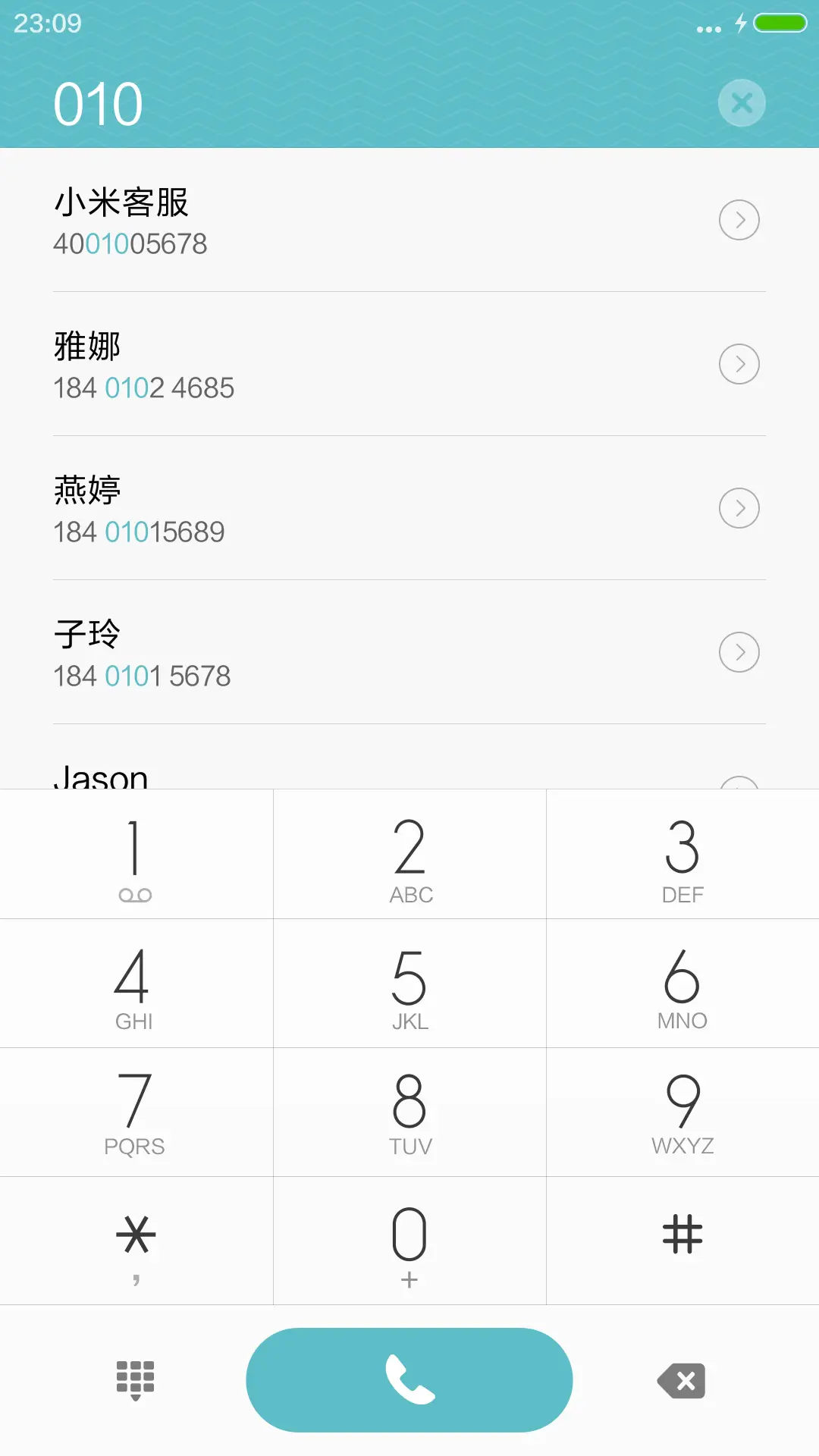
Task: Tap the asterisk key
Action: [x=135, y=1241]
